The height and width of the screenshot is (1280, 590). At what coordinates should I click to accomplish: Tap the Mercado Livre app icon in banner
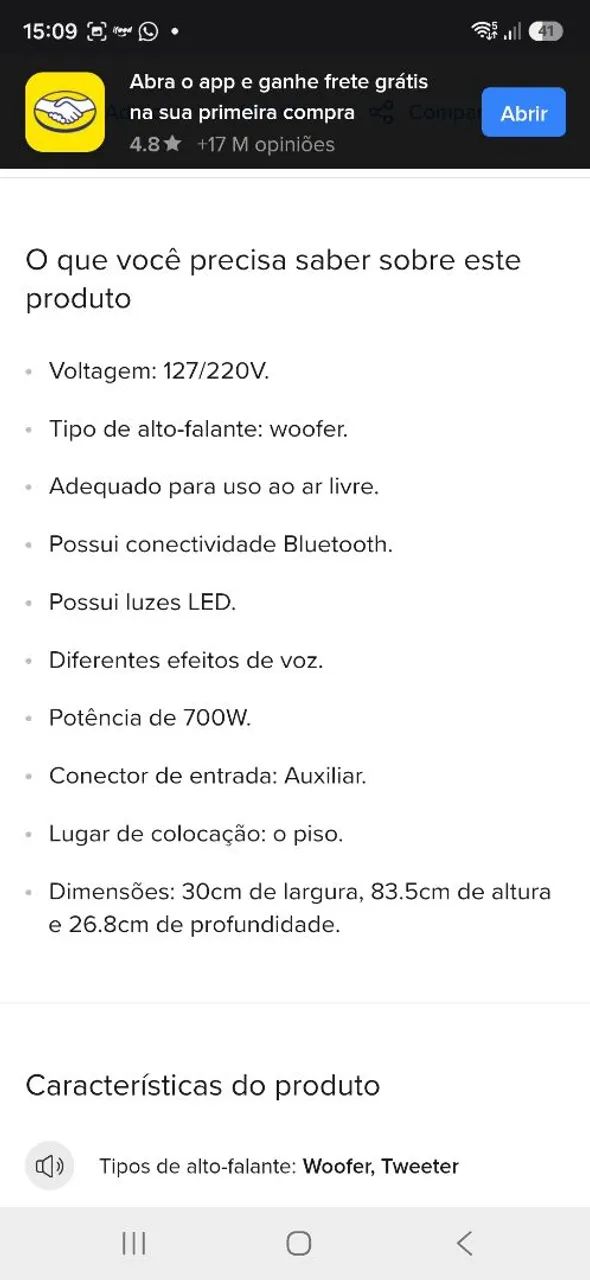click(x=65, y=112)
